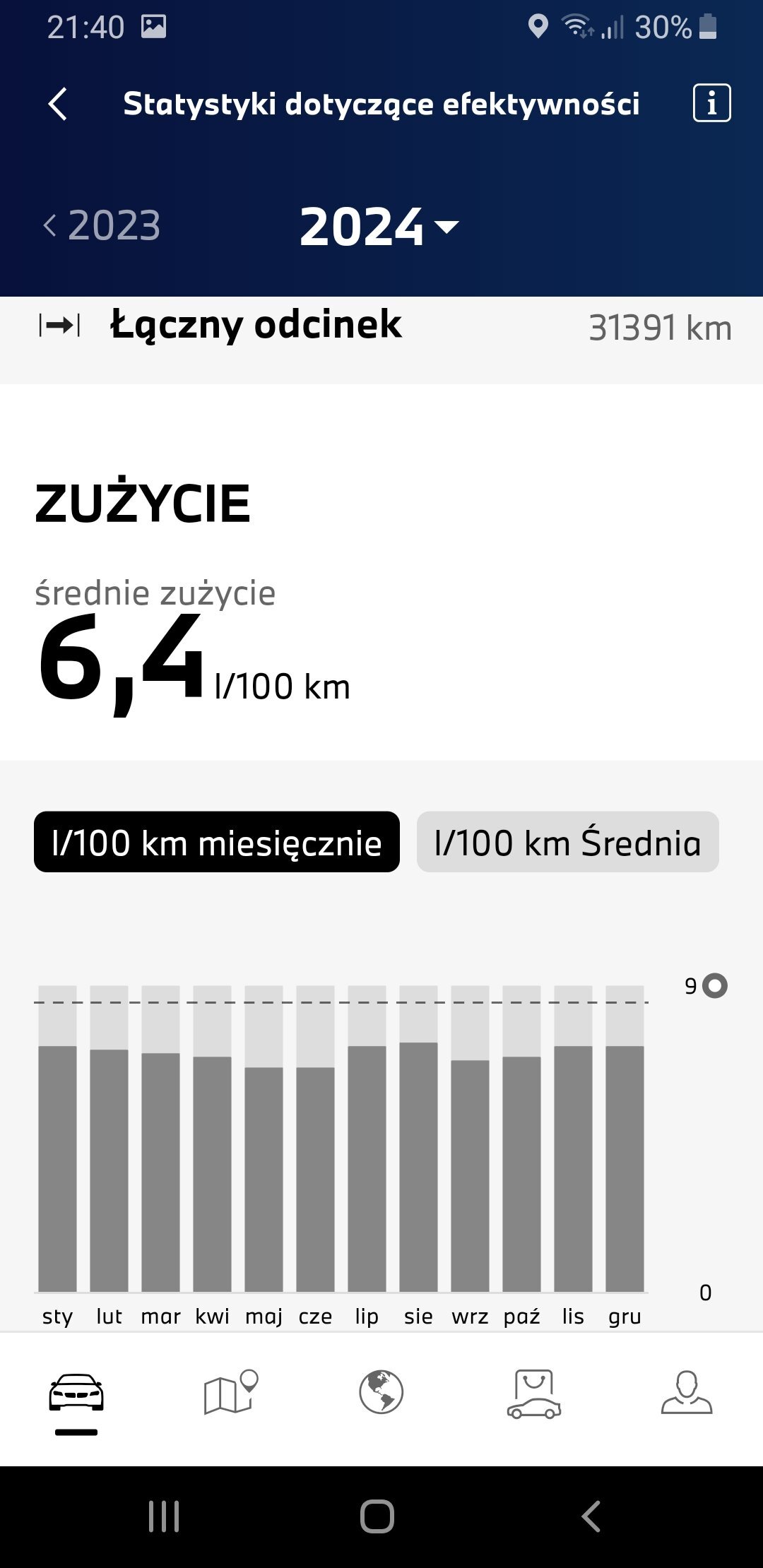Switch to the previous year 2023
The width and height of the screenshot is (763, 1568).
tap(102, 225)
